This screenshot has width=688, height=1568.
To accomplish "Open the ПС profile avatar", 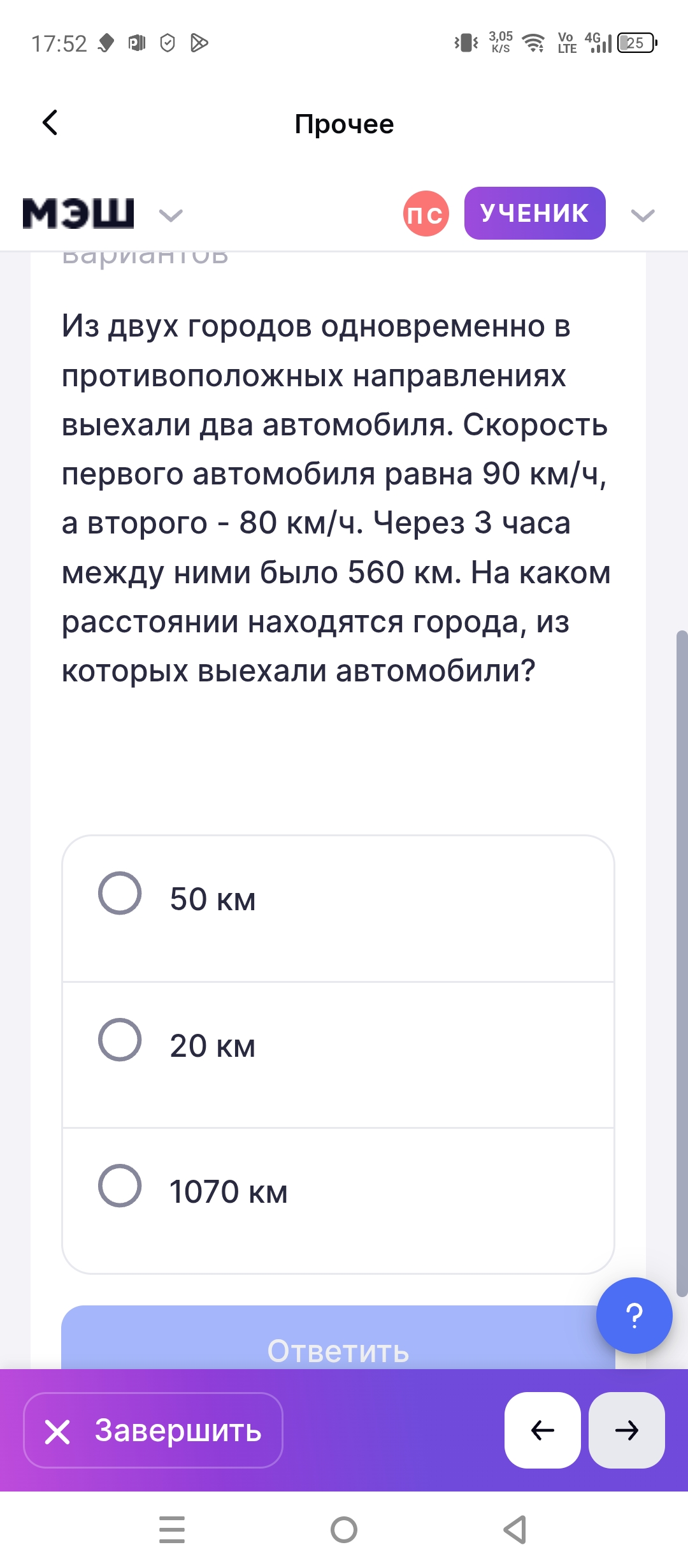I will click(426, 214).
